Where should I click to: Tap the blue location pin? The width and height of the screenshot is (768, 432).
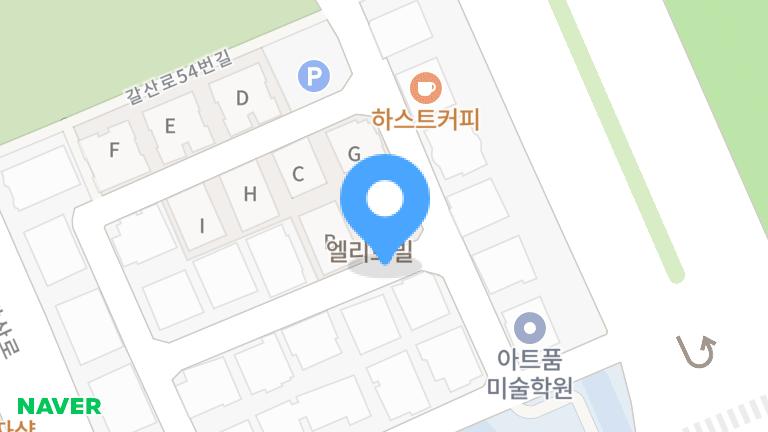click(385, 202)
